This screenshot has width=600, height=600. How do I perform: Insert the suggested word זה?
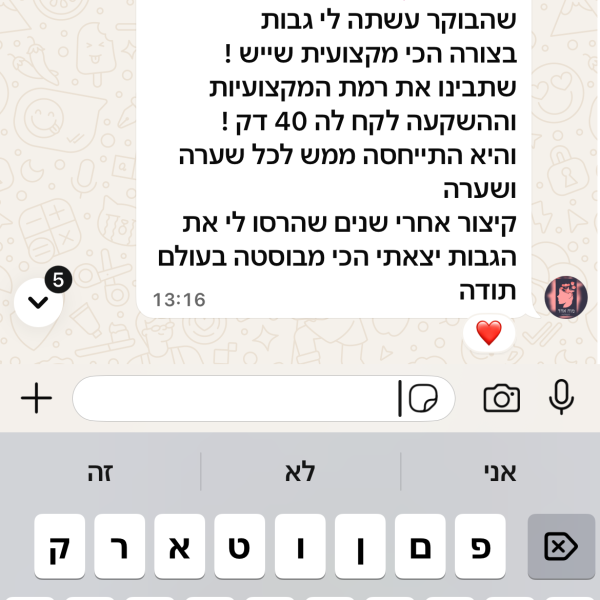click(100, 472)
